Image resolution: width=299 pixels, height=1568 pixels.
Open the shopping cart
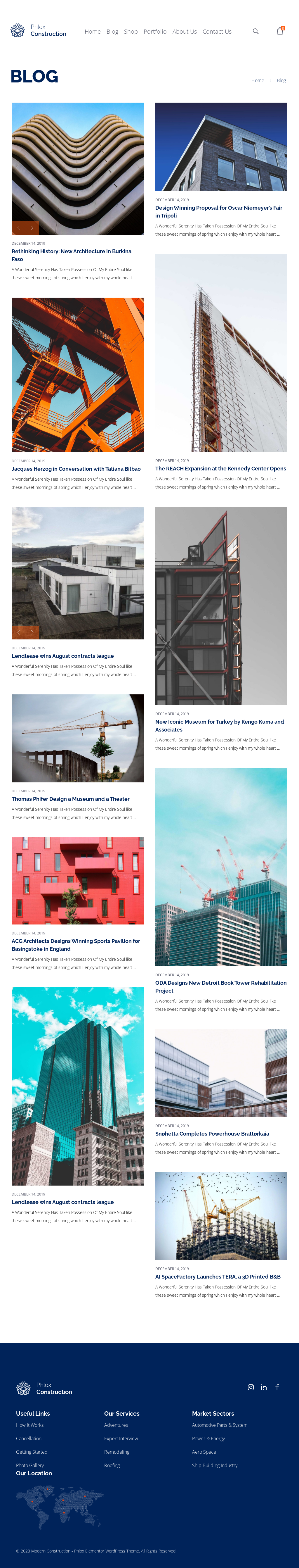click(279, 31)
